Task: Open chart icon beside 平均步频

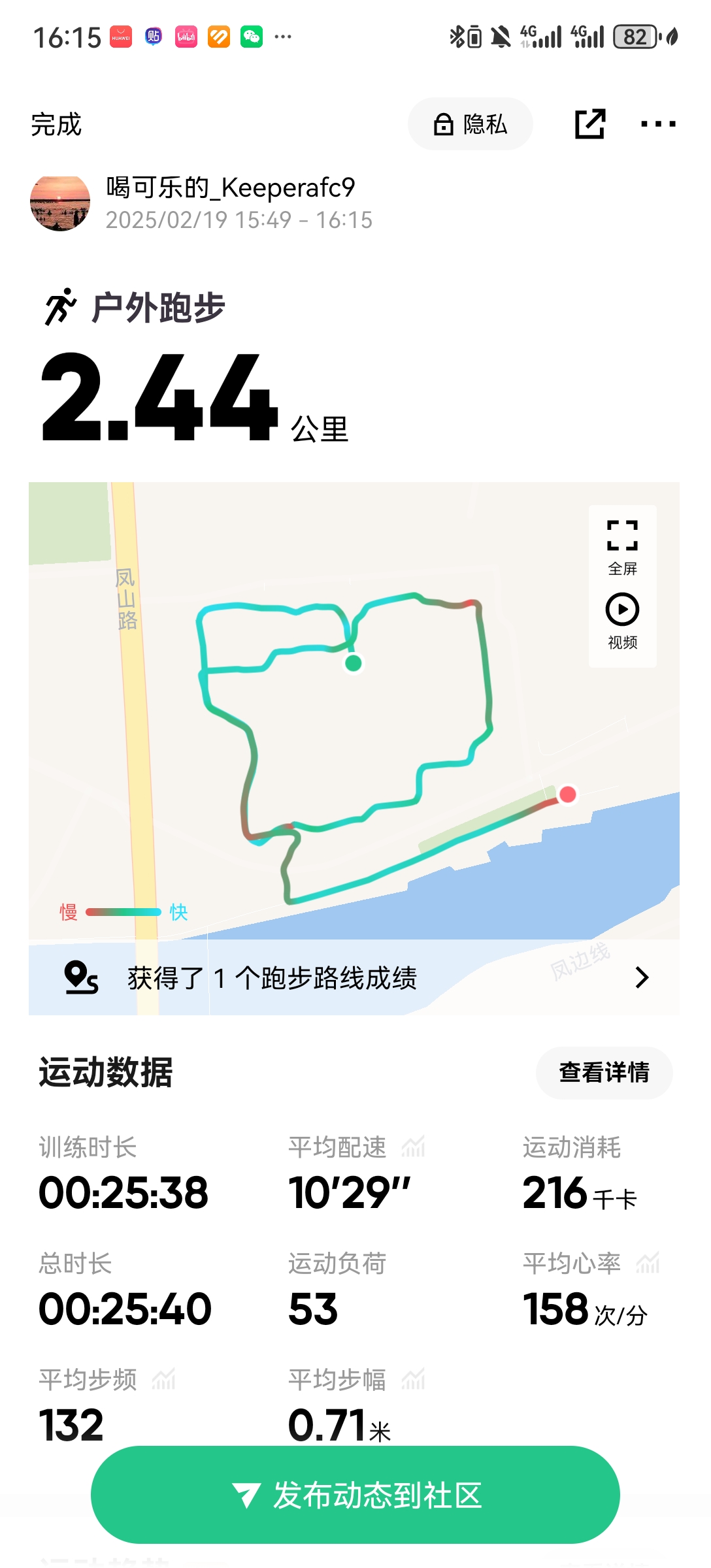Action: coord(163,1380)
